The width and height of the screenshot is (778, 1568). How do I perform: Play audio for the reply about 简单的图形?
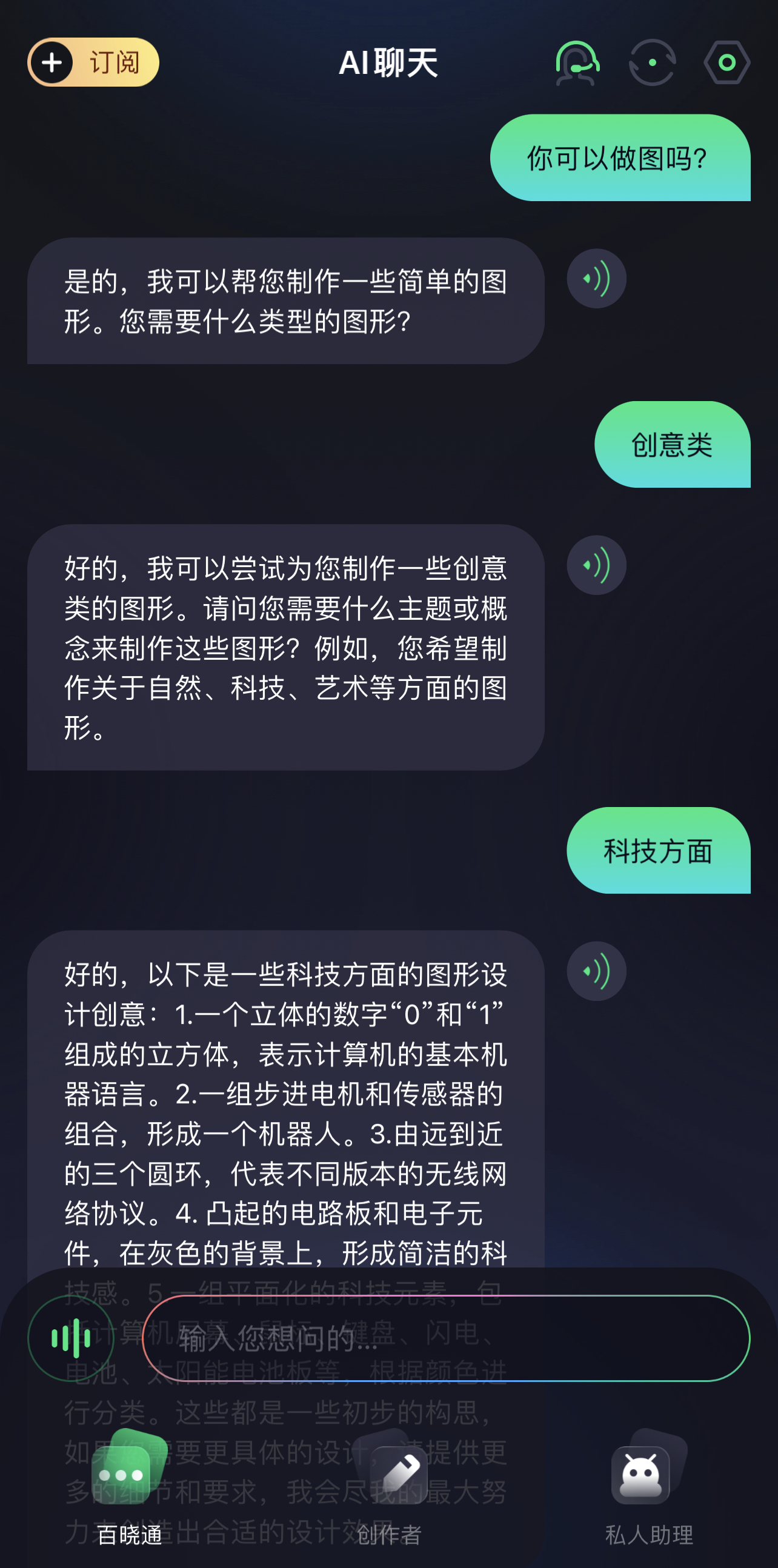coord(596,279)
